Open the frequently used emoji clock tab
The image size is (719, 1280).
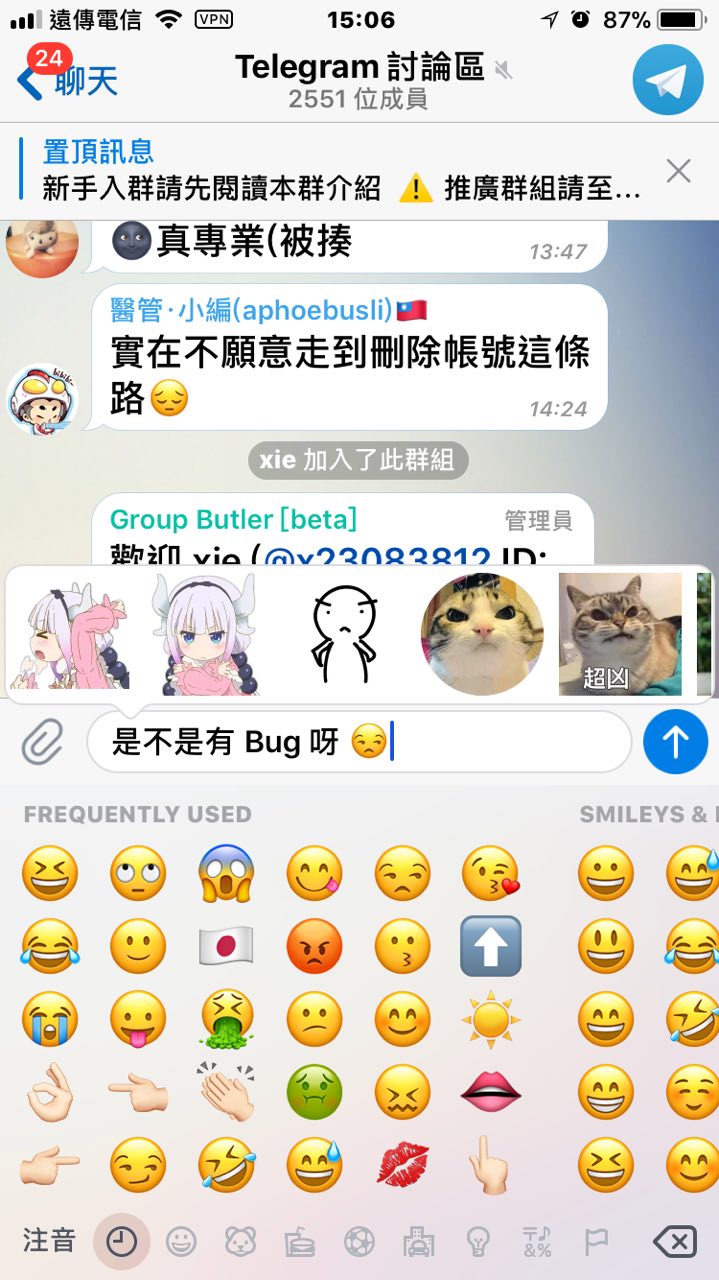121,1241
